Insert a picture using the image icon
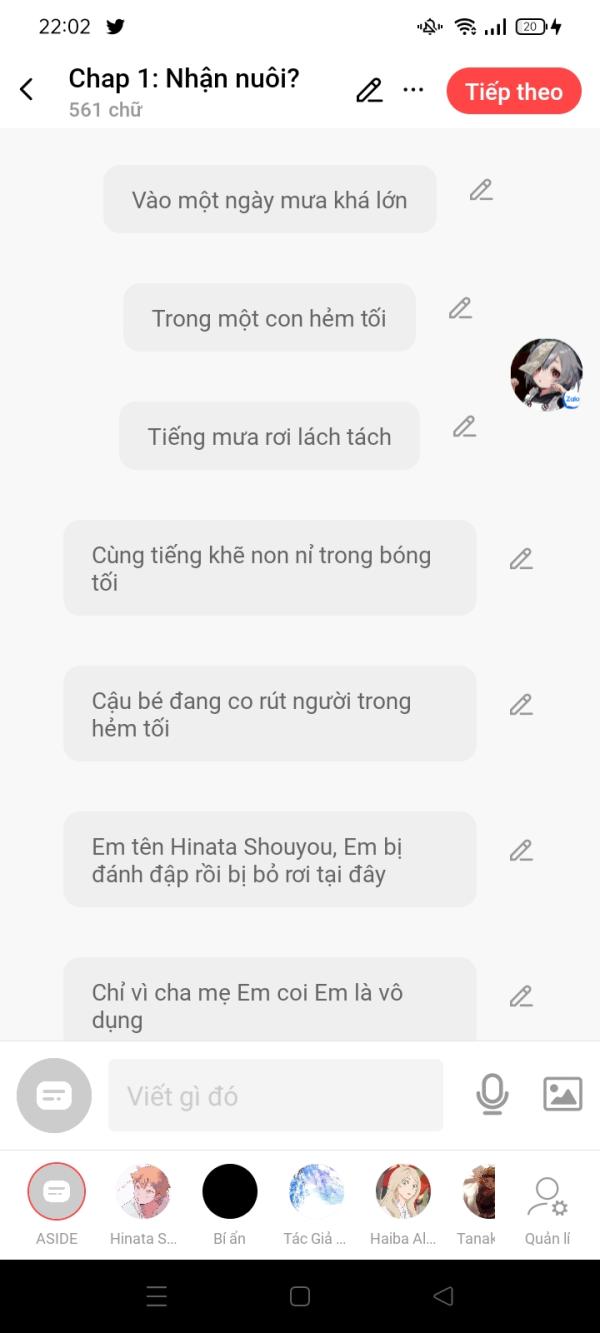600x1333 pixels. tap(562, 1094)
